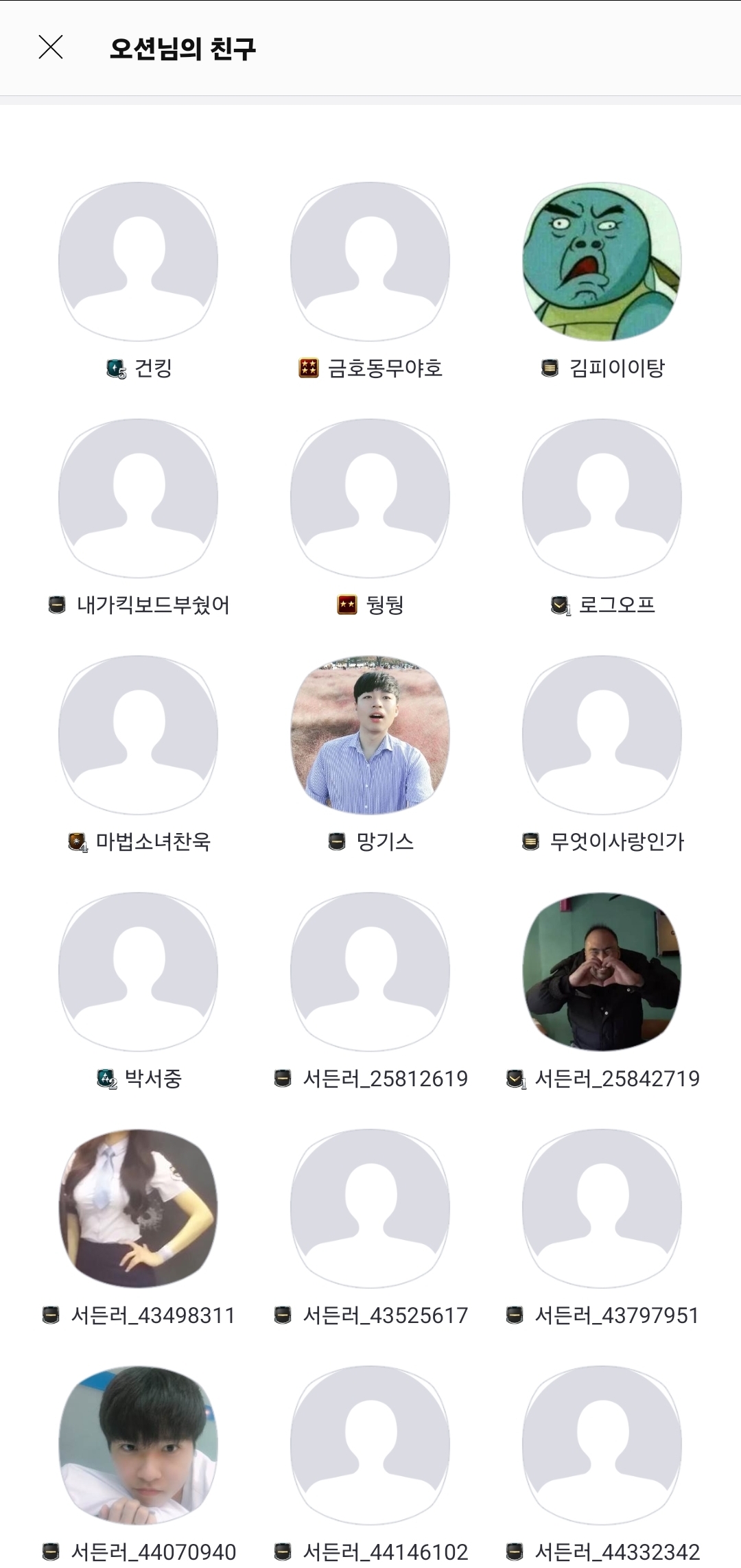View 김피이이탕's profile
The height and width of the screenshot is (1568, 741).
pyautogui.click(x=602, y=261)
